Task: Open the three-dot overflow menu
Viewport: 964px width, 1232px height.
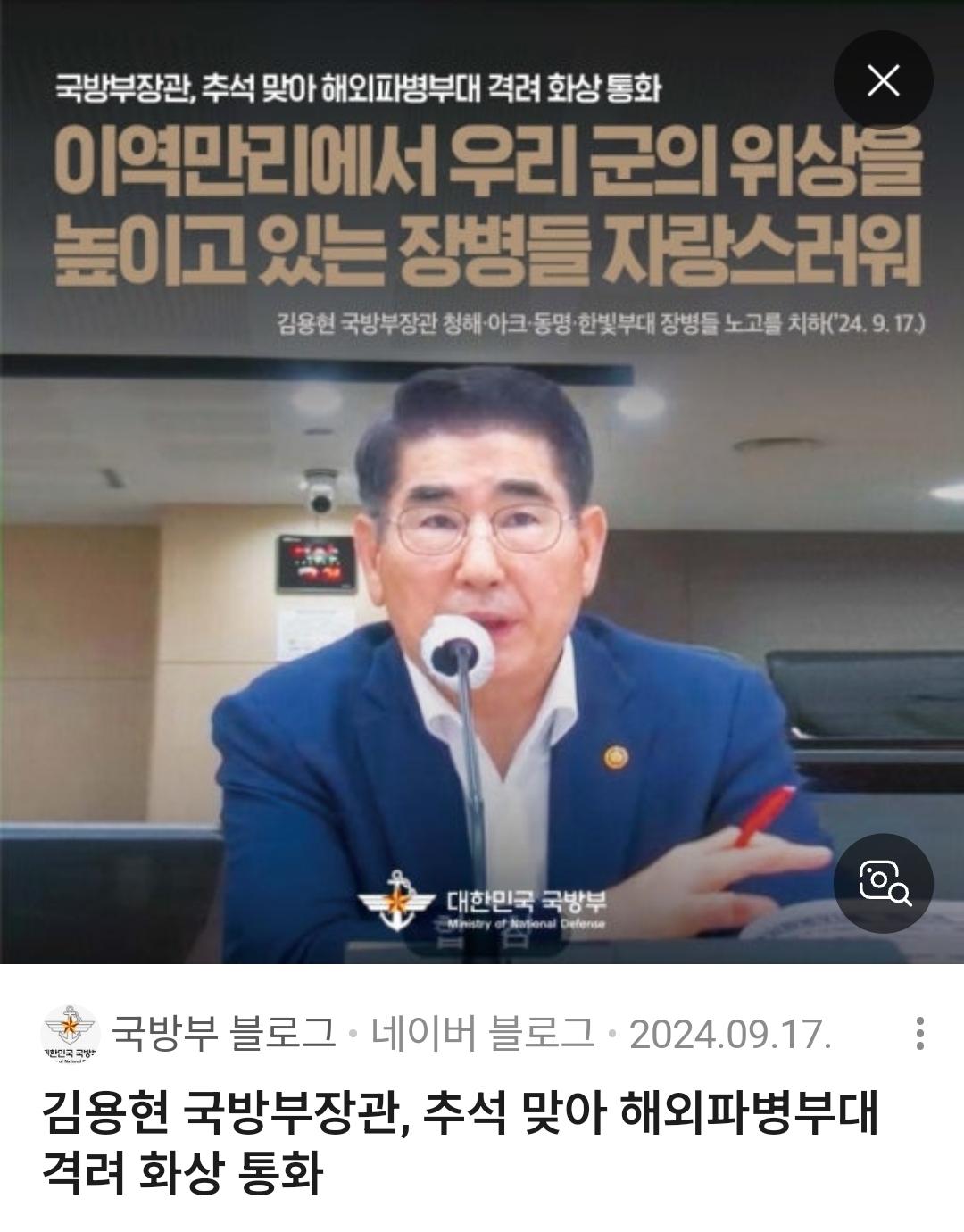Action: click(919, 1033)
